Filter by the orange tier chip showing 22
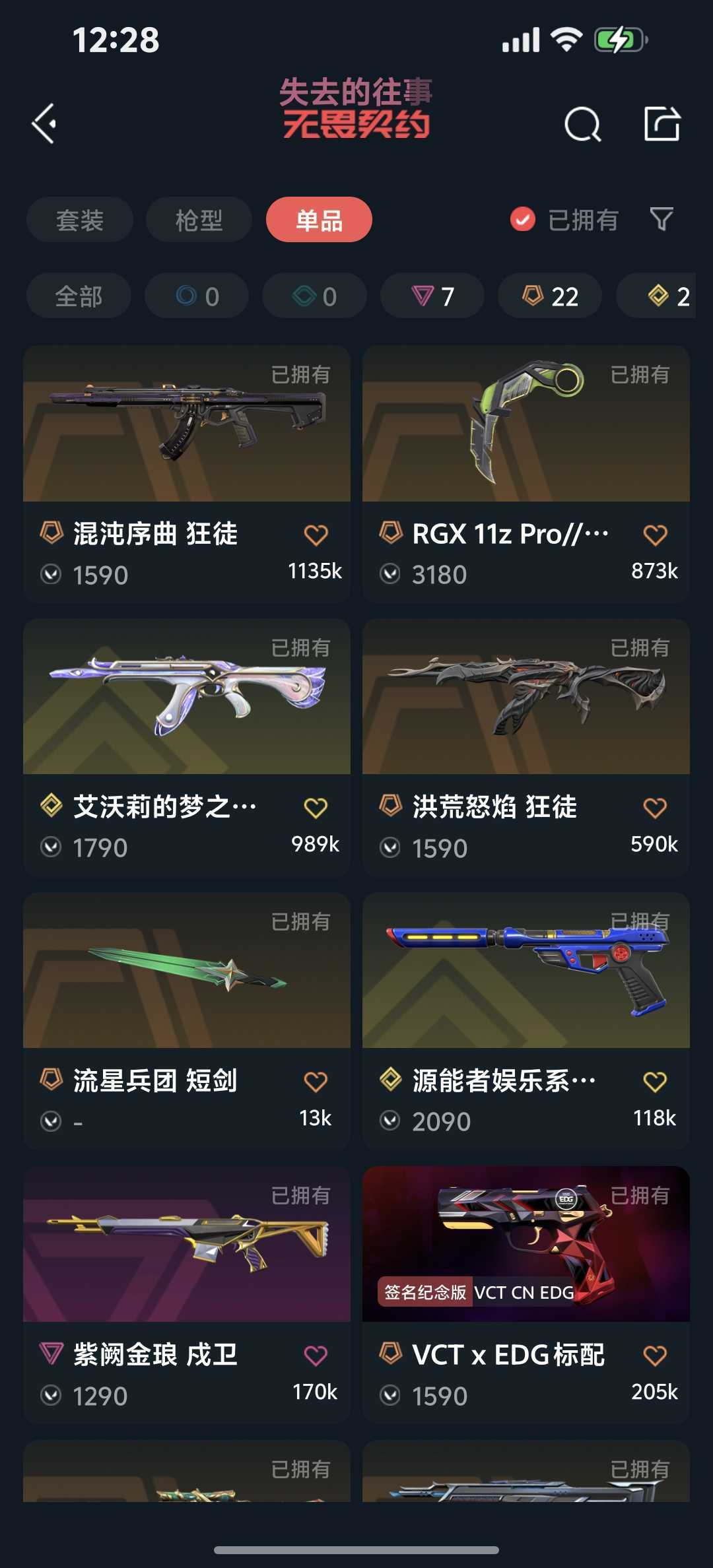 point(550,296)
